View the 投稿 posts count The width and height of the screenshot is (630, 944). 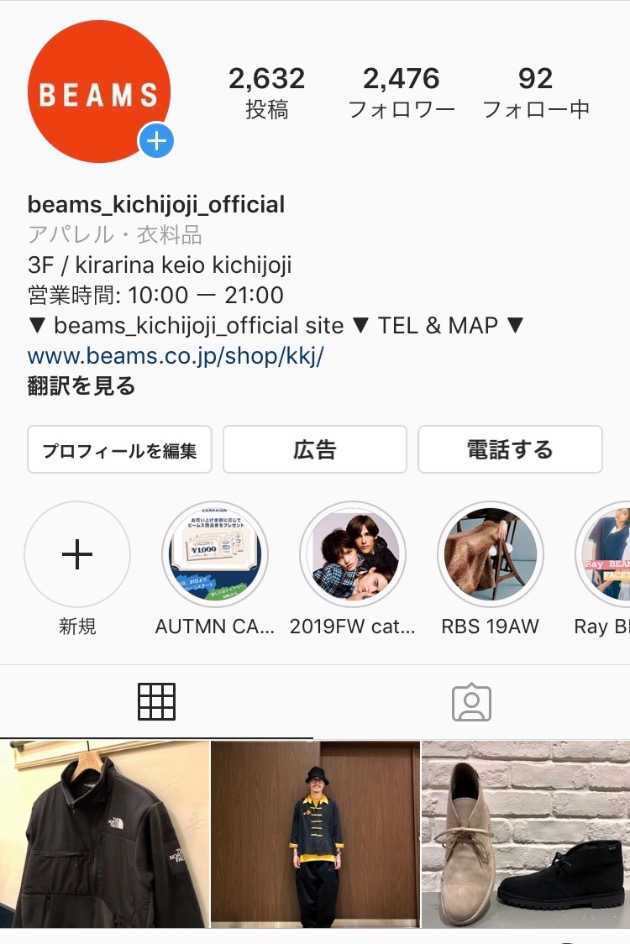tap(266, 92)
